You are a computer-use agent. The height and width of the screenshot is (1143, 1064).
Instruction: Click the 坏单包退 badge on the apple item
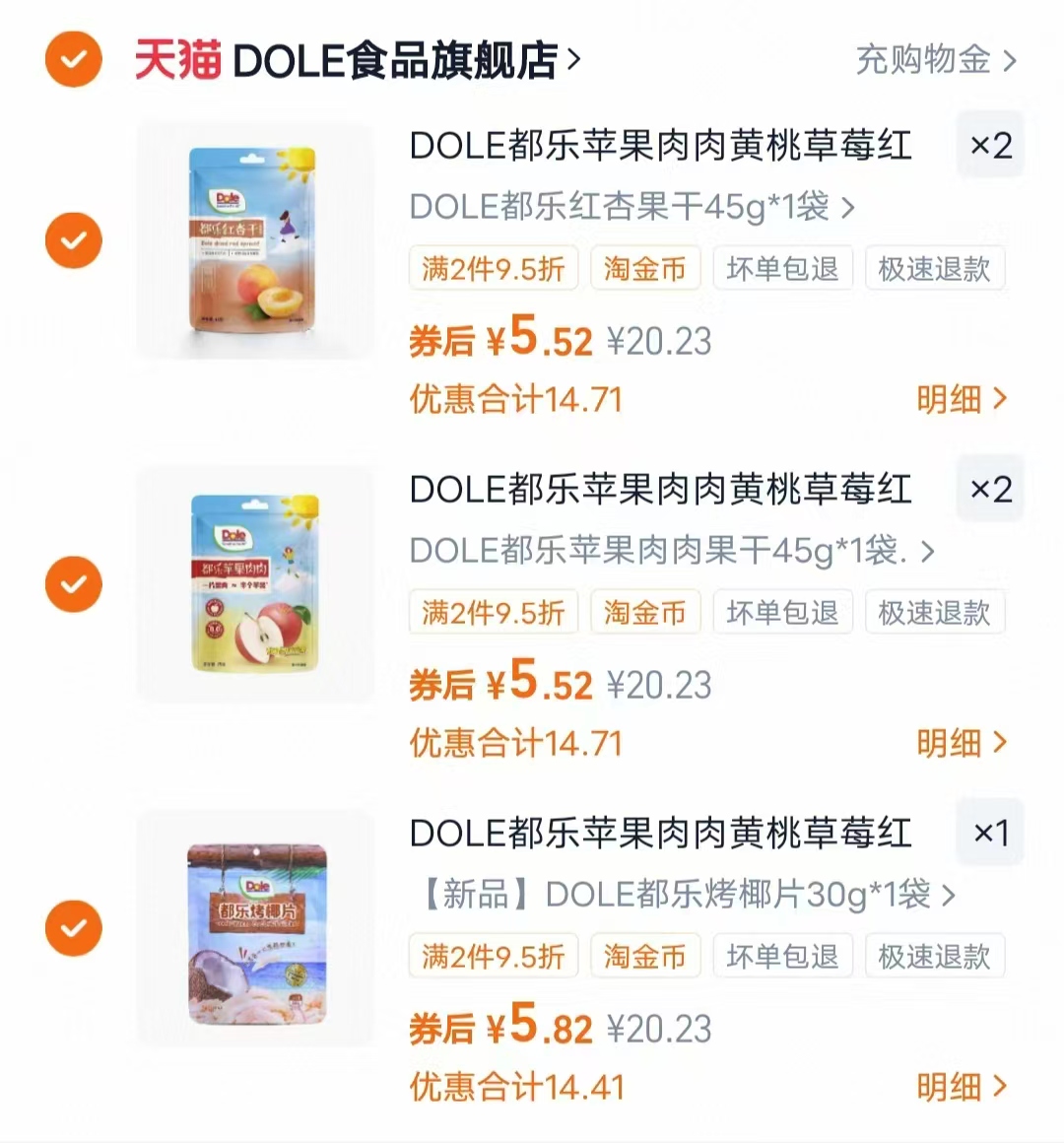[783, 612]
